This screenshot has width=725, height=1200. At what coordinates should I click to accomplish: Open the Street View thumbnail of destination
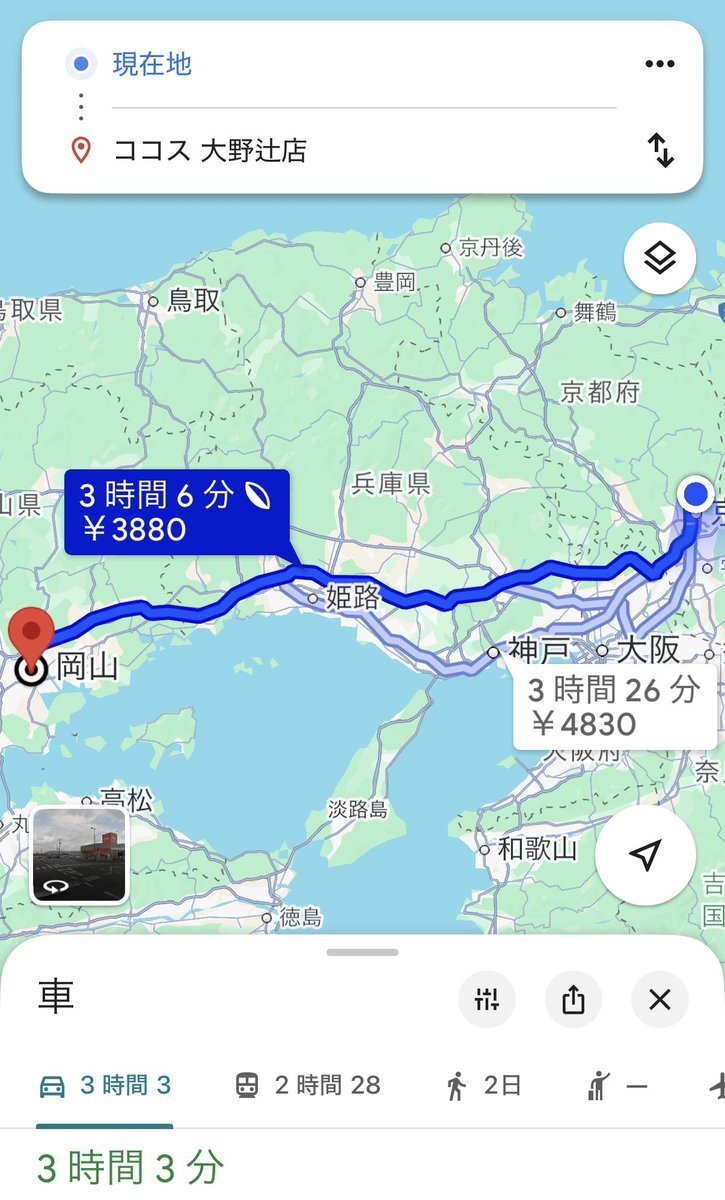coord(79,855)
